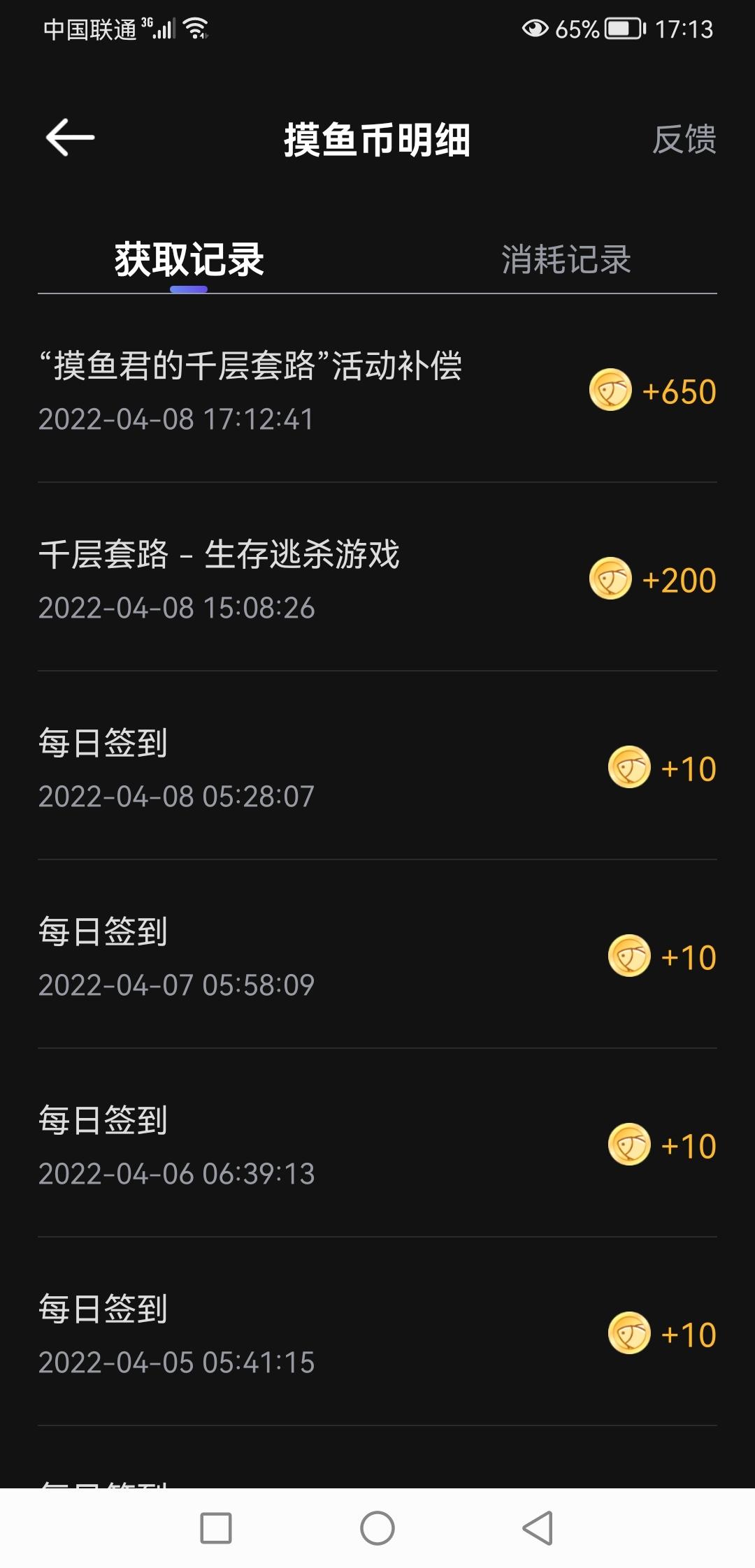Screen dimensions: 755x1568
Task: Open the 反馈 feedback link
Action: click(684, 139)
